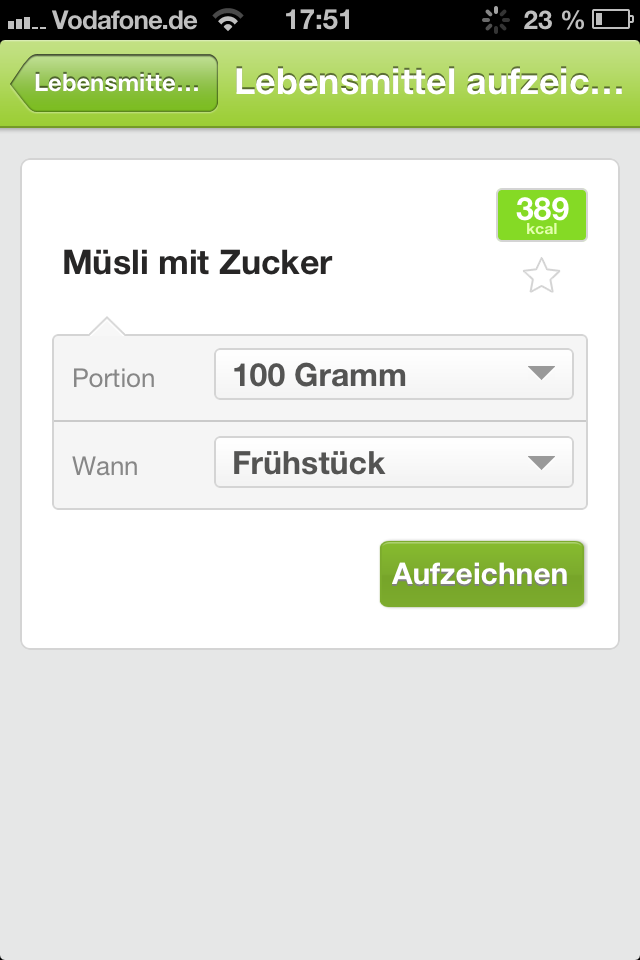Screen dimensions: 640x960
Task: Tap the Aufzeichnen button
Action: pos(481,574)
